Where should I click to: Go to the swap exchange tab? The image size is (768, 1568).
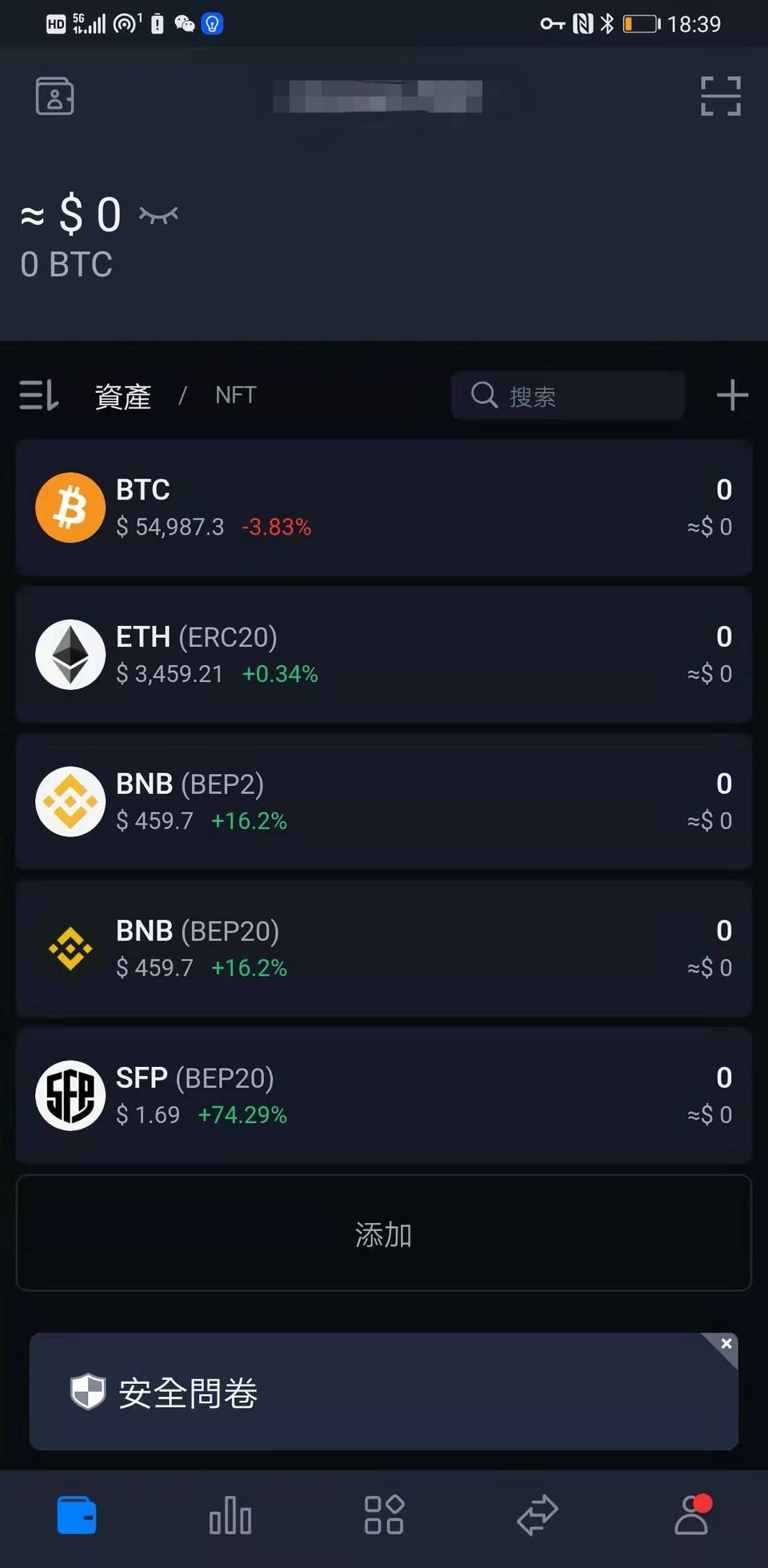point(537,1515)
